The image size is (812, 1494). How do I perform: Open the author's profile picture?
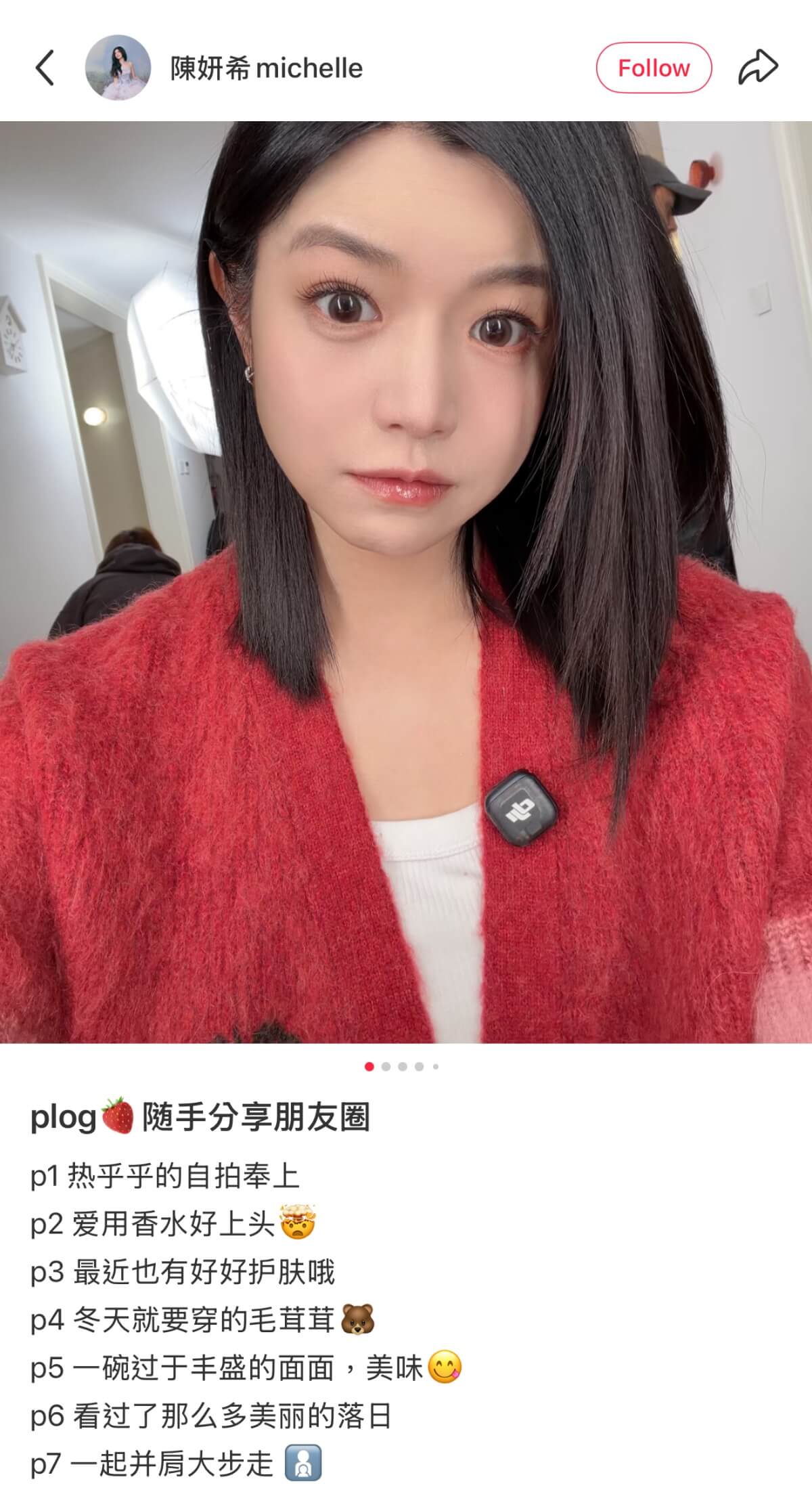coord(117,68)
